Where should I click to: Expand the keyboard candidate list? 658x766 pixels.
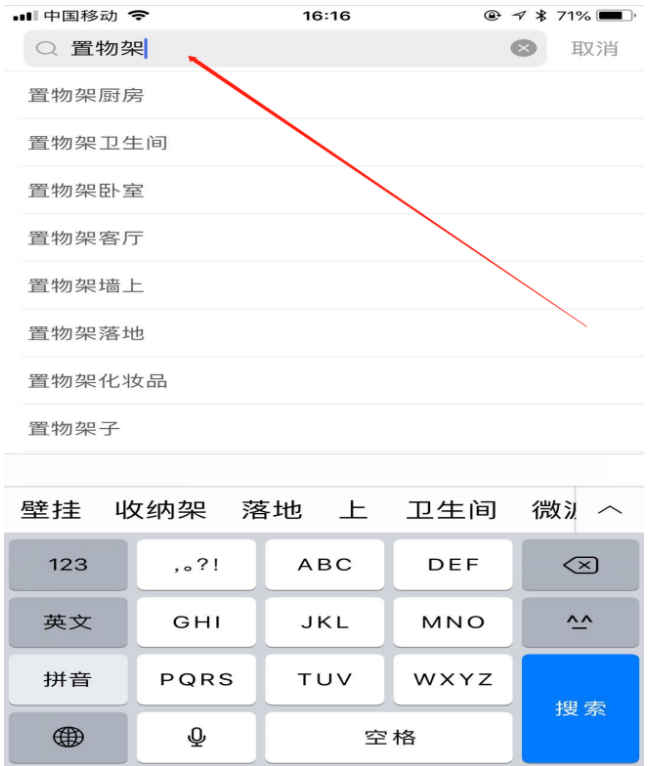(609, 510)
